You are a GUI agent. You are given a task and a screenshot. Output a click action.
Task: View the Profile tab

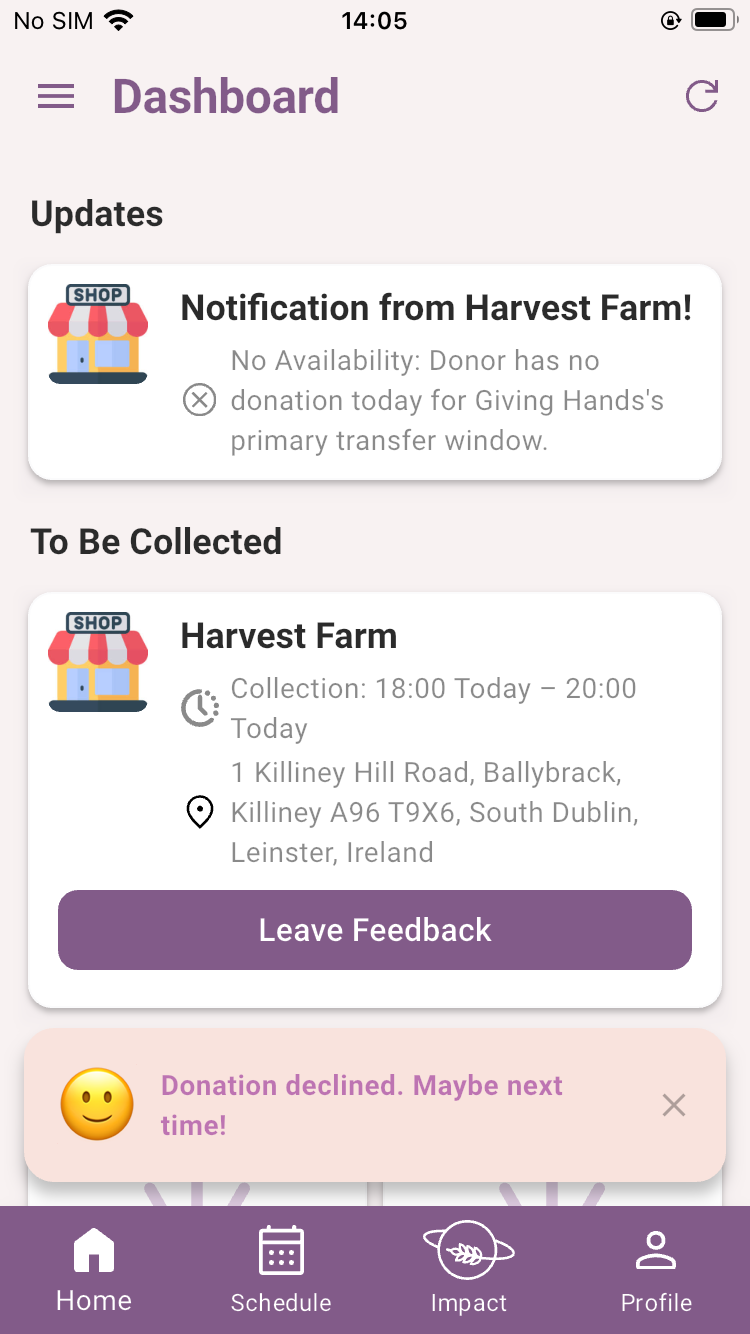point(656,1270)
